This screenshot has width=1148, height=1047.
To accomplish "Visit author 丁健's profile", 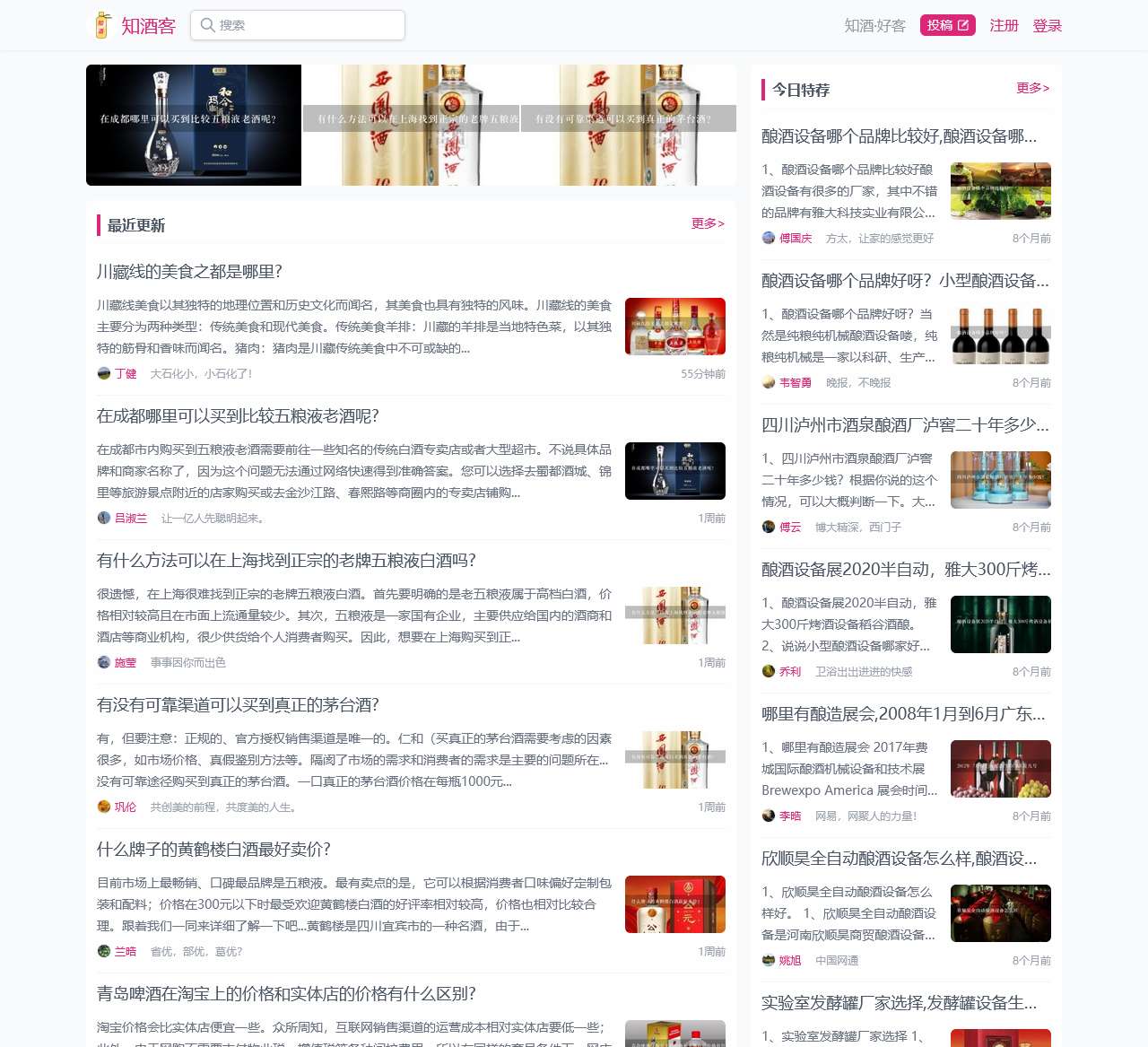I will tap(126, 373).
